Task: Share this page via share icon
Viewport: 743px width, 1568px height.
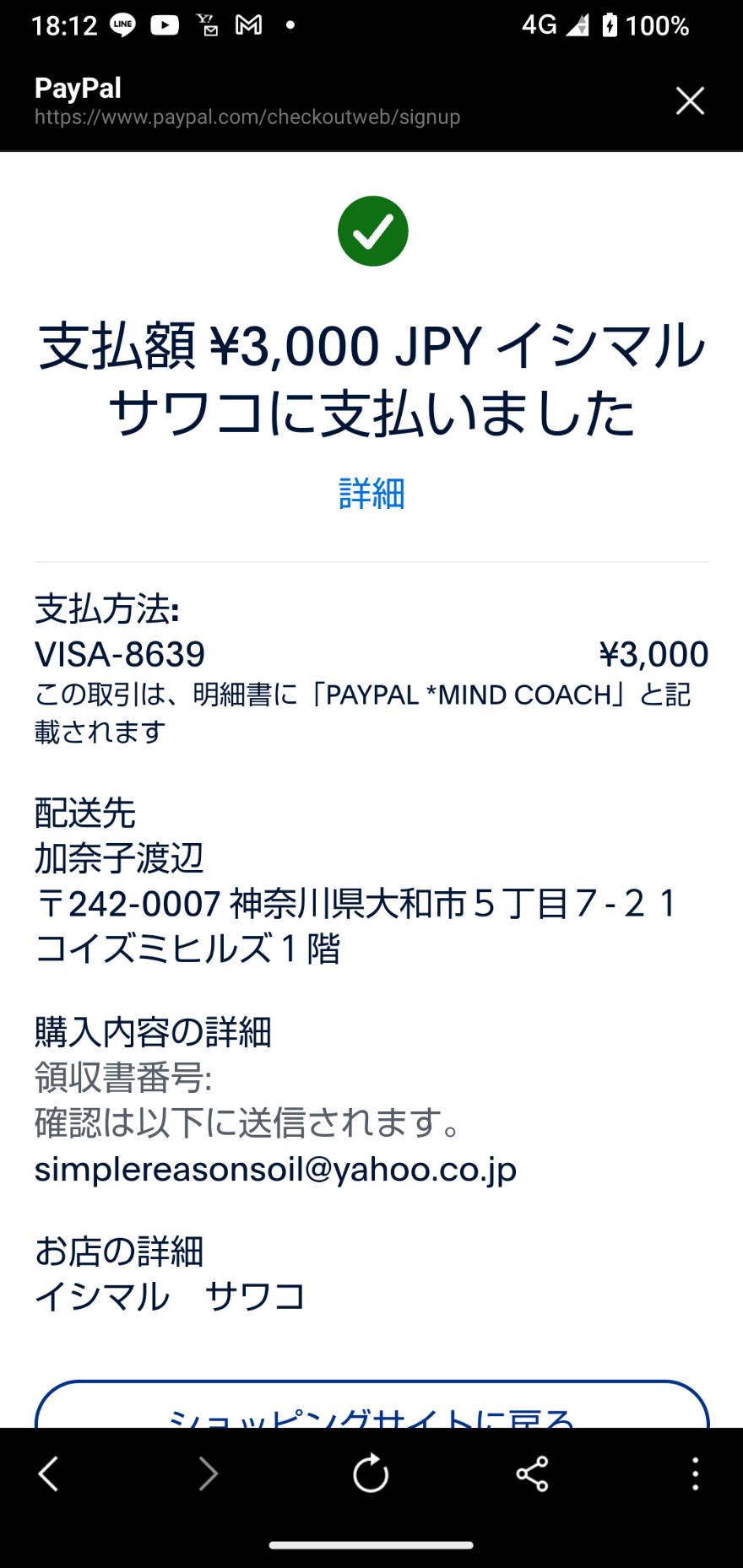Action: point(532,1474)
